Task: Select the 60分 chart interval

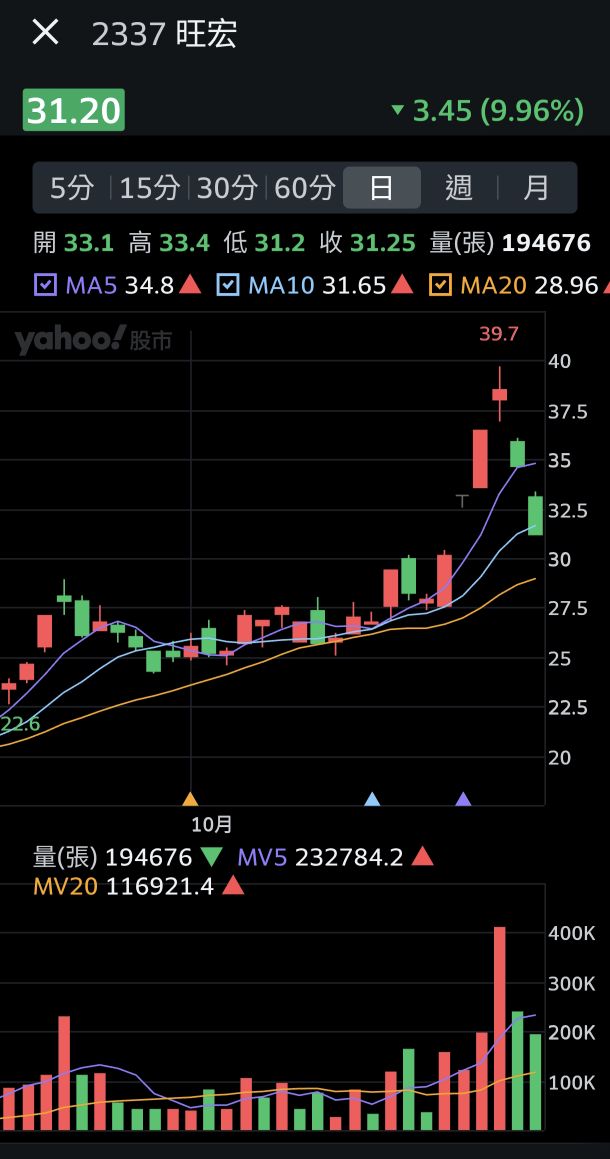Action: pos(304,188)
